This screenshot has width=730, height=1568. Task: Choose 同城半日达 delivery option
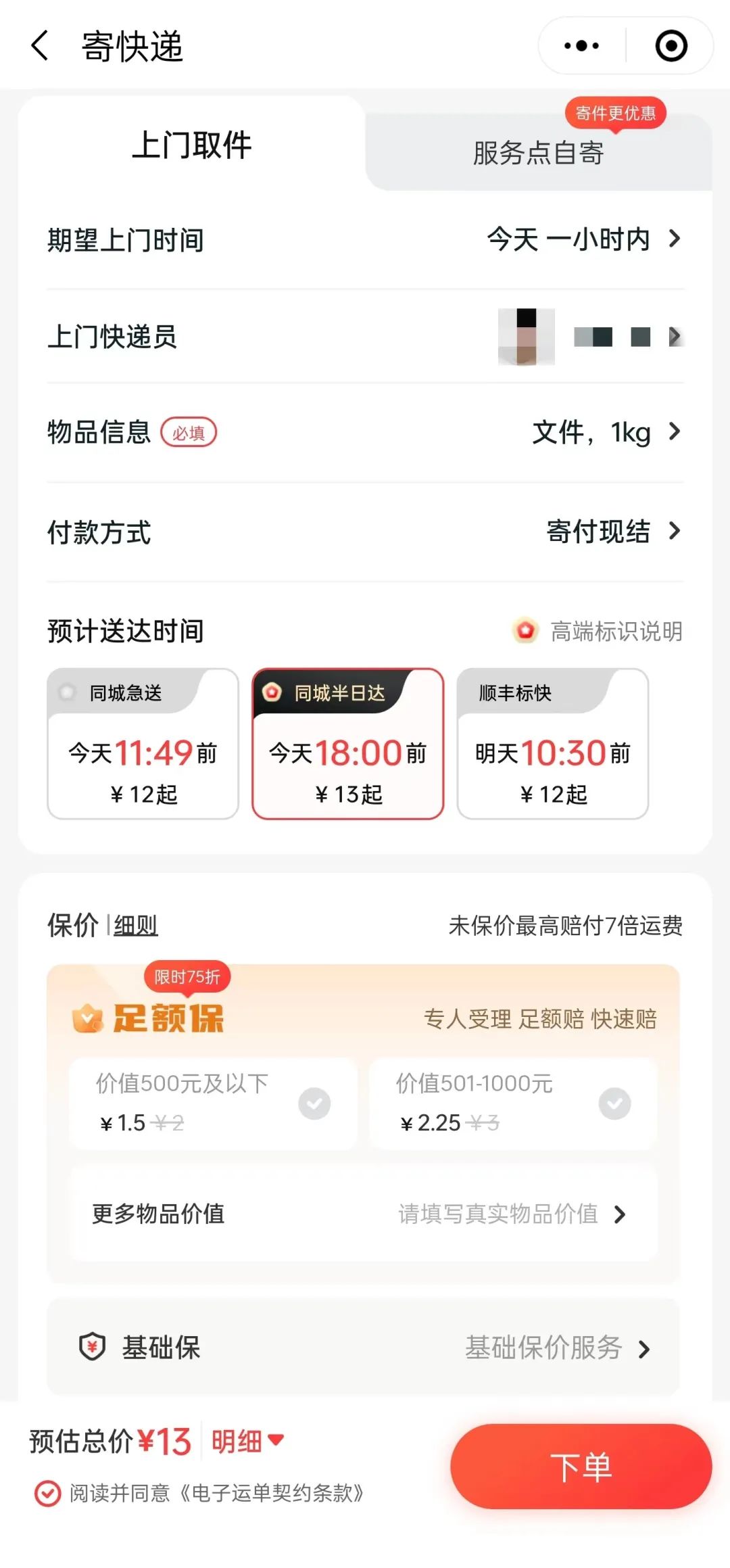(347, 744)
